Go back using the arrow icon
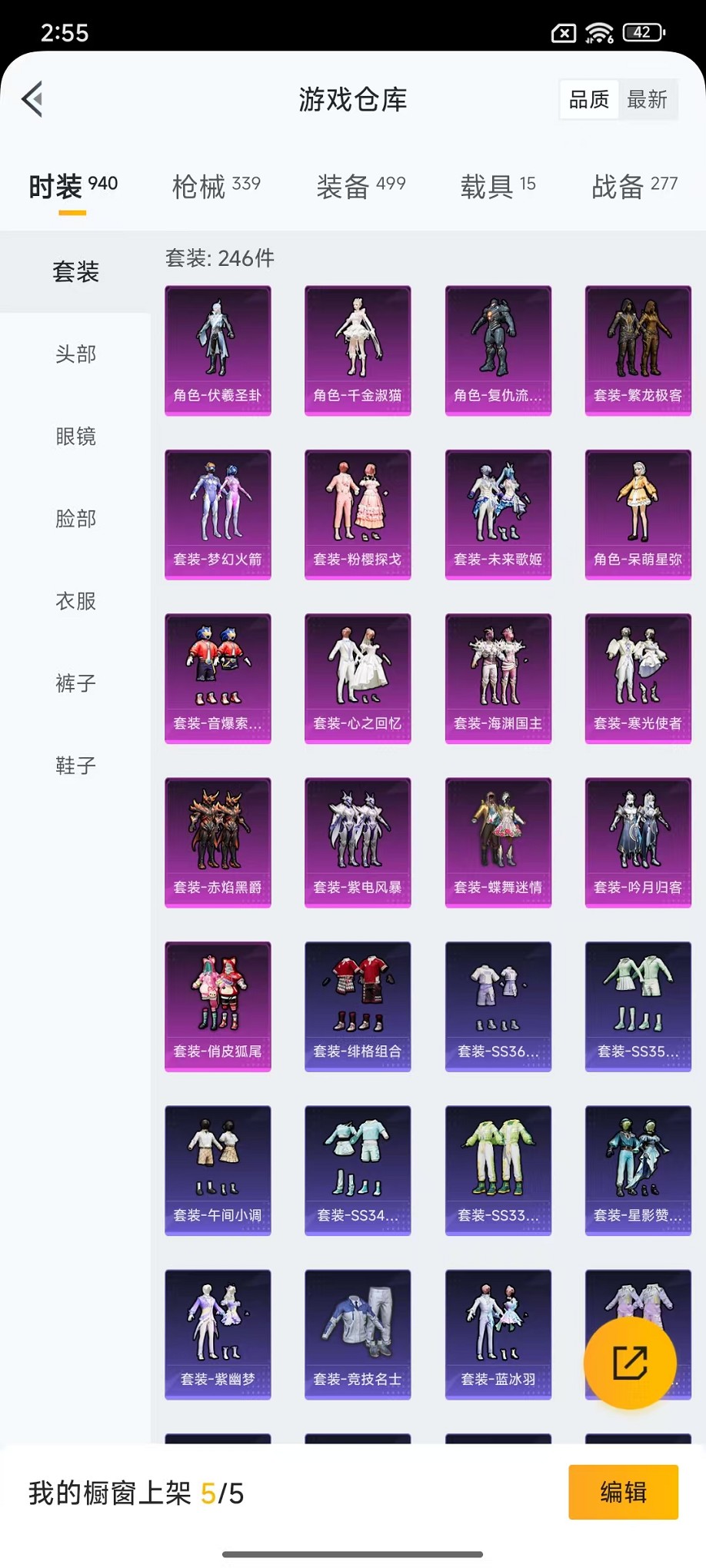The height and width of the screenshot is (1568, 706). tap(32, 99)
